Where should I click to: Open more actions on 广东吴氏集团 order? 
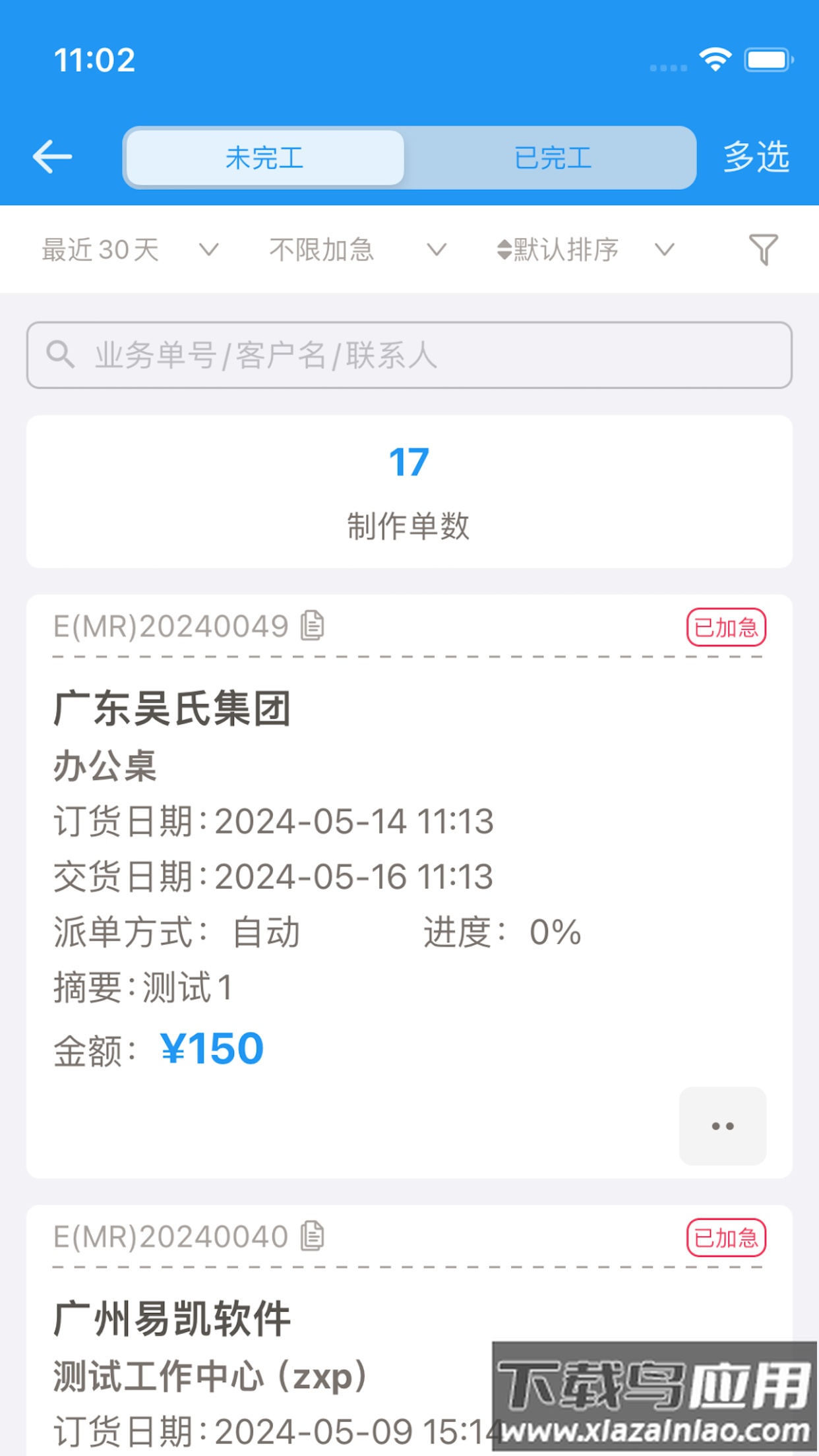point(722,1126)
